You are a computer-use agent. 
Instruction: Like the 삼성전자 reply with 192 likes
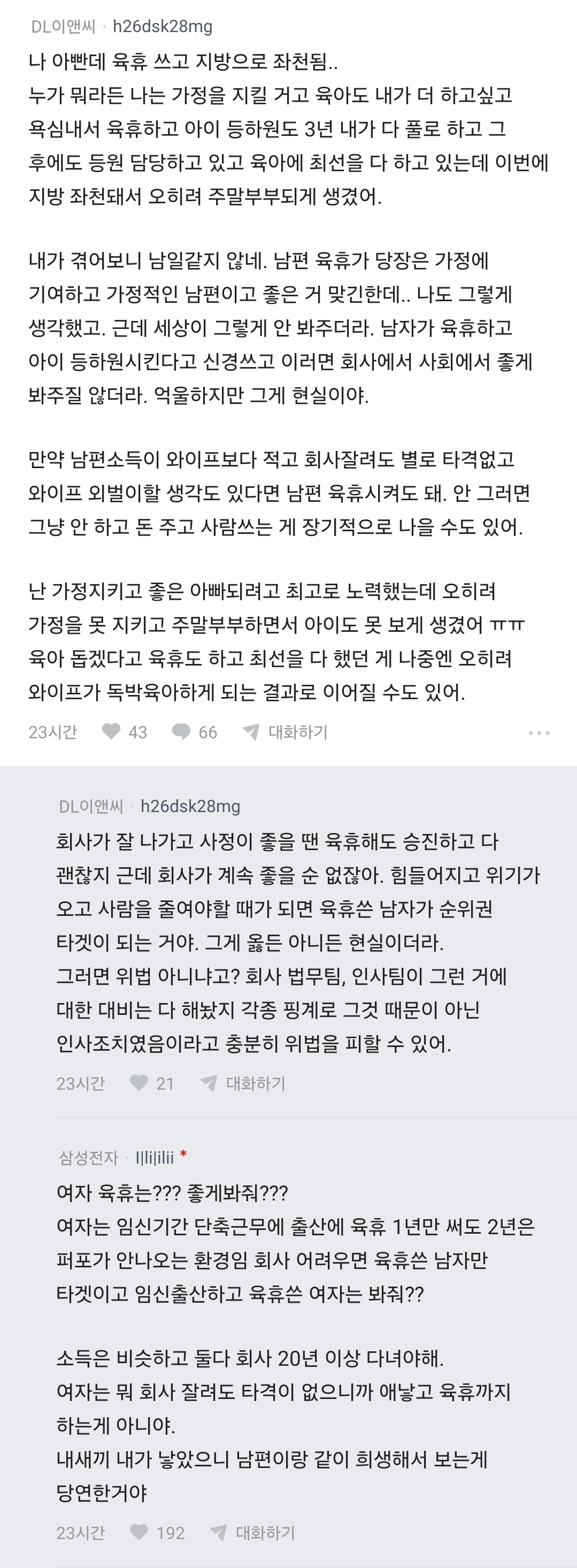[x=140, y=1532]
